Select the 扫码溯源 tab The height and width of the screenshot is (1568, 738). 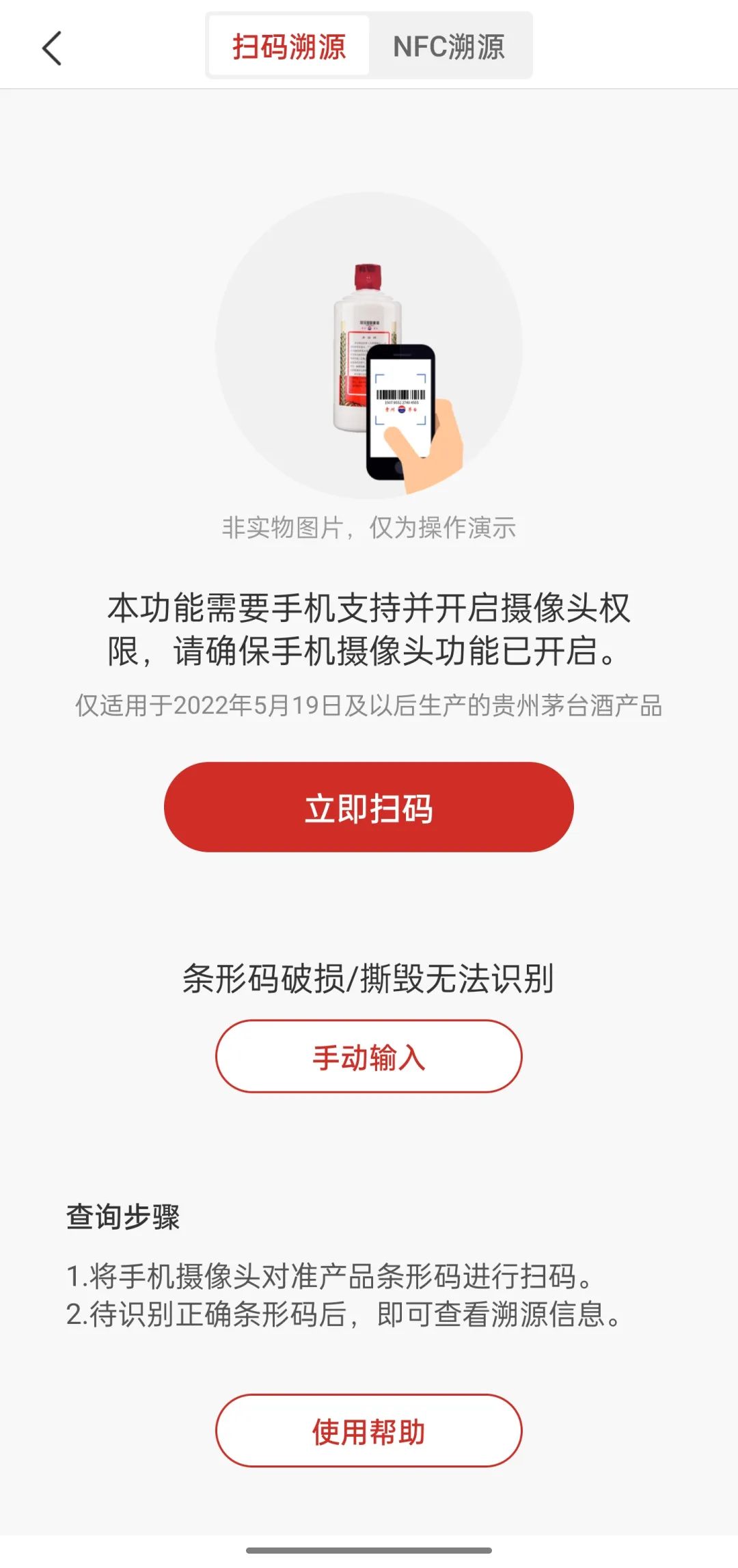(289, 46)
